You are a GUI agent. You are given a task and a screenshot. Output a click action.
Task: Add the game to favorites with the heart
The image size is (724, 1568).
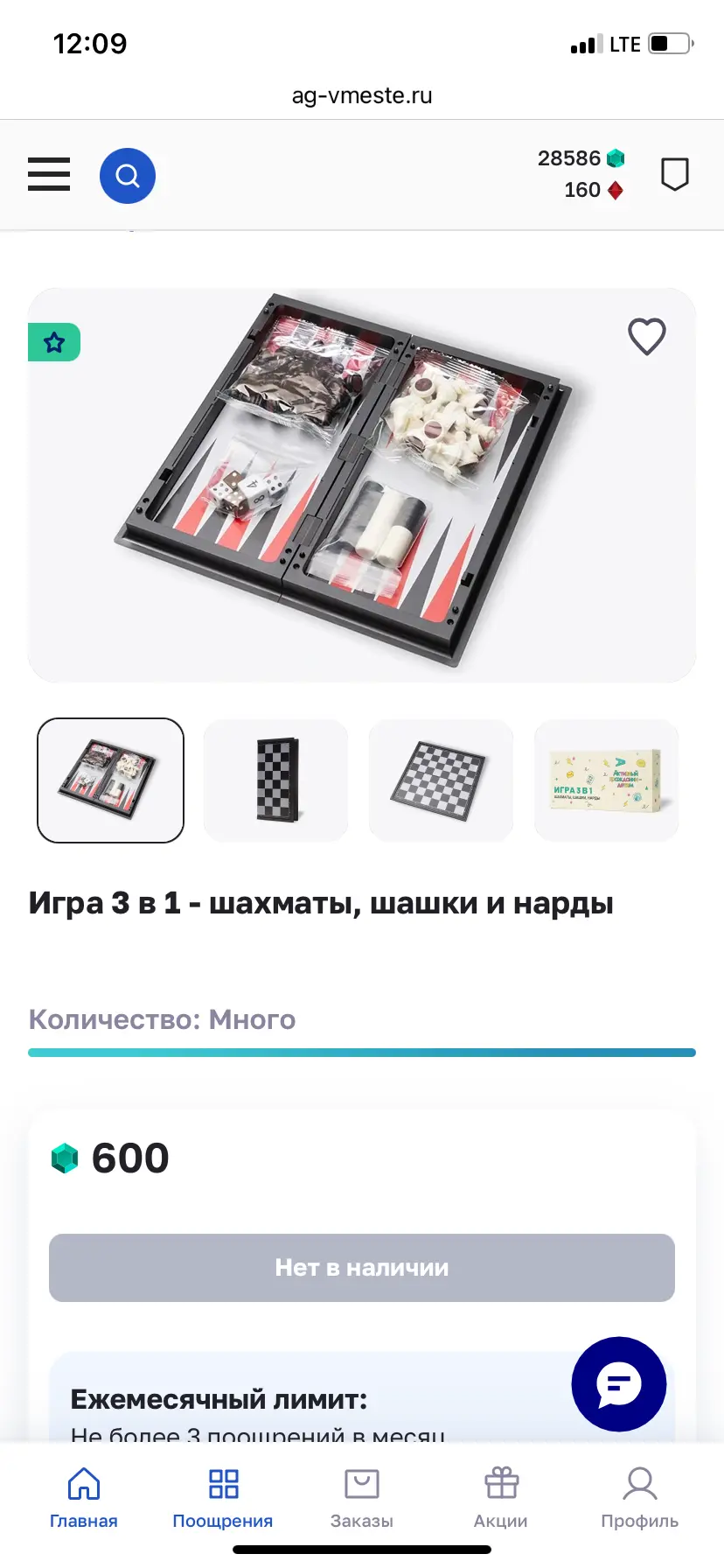pos(647,336)
